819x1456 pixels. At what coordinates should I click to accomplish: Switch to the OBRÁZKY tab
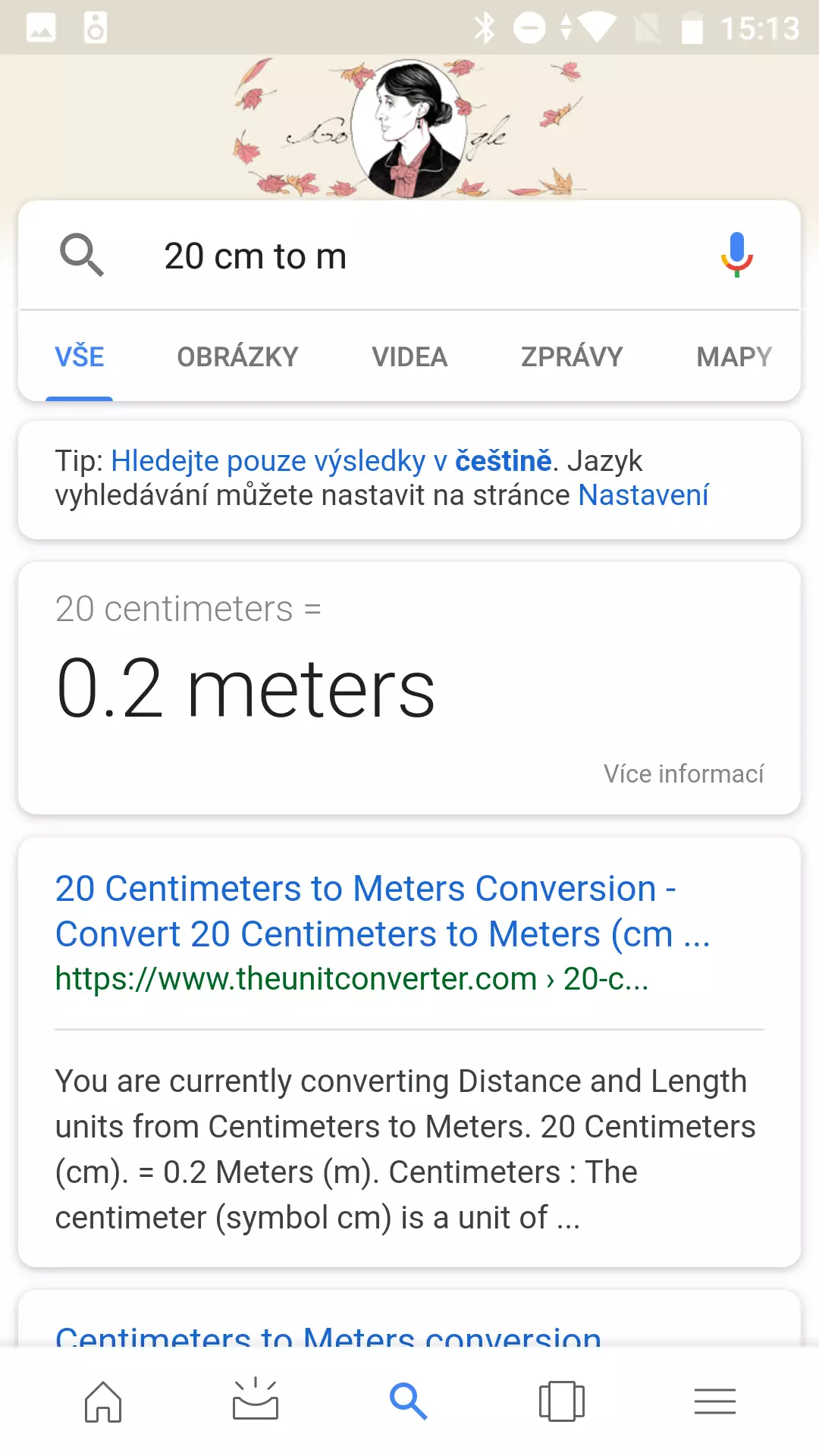pyautogui.click(x=237, y=356)
